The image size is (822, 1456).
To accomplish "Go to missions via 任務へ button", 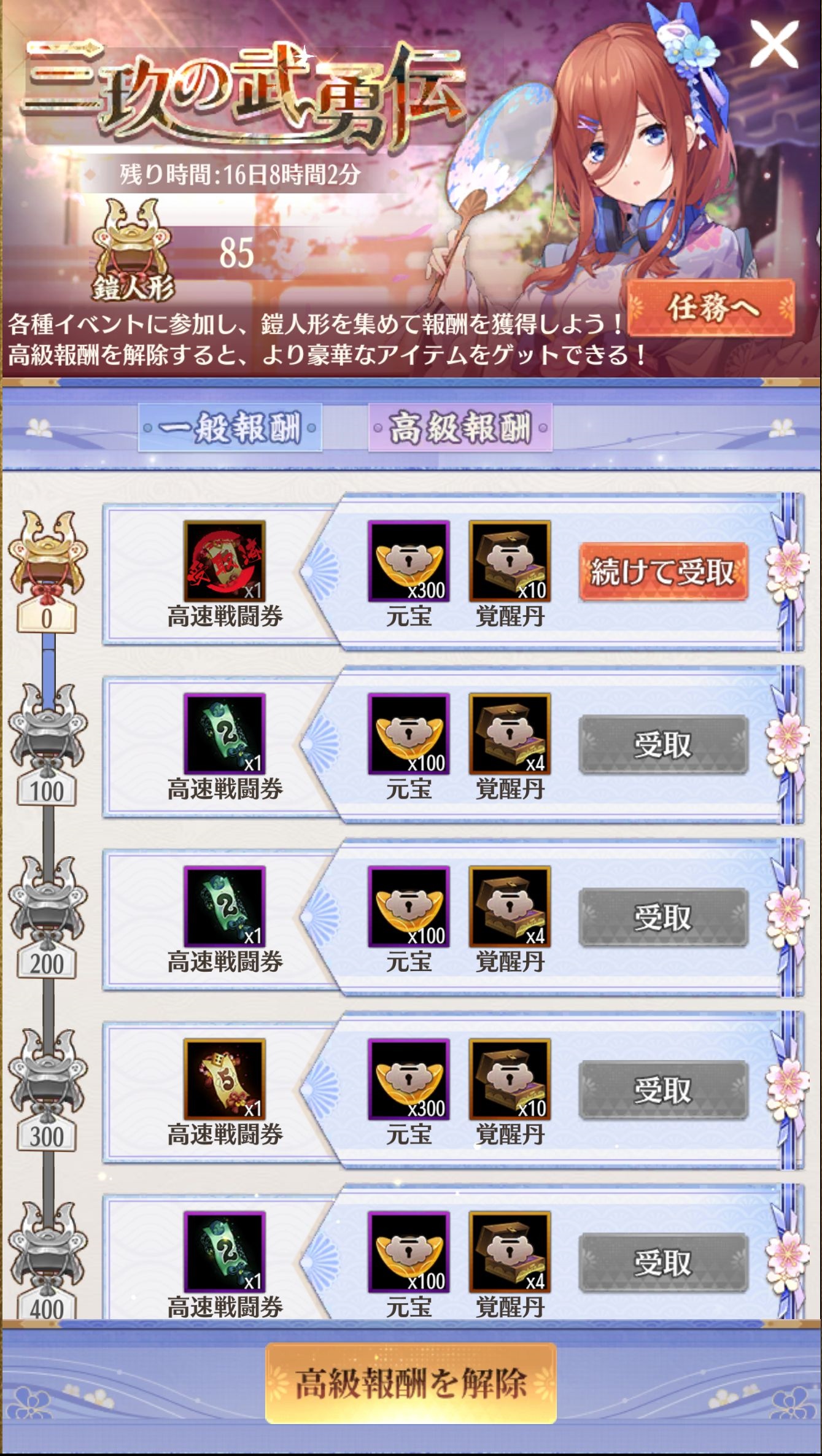I will [711, 308].
